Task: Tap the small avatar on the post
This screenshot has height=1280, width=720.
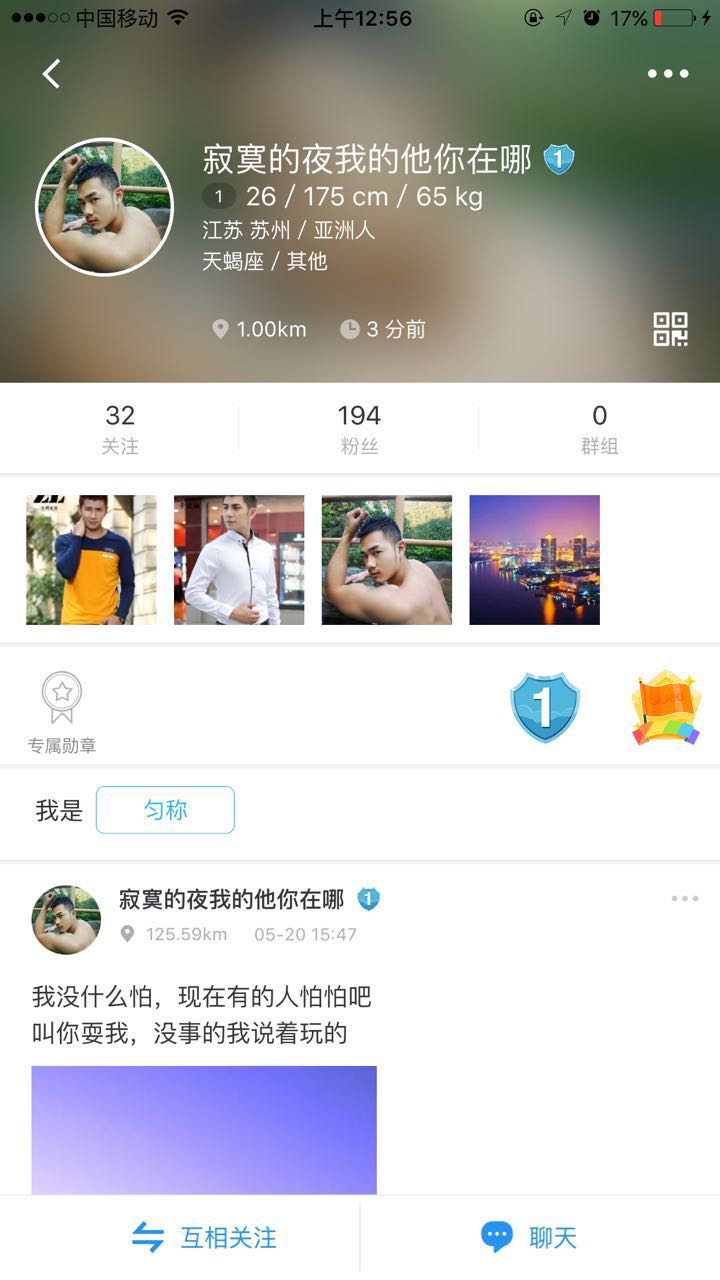Action: (x=67, y=919)
